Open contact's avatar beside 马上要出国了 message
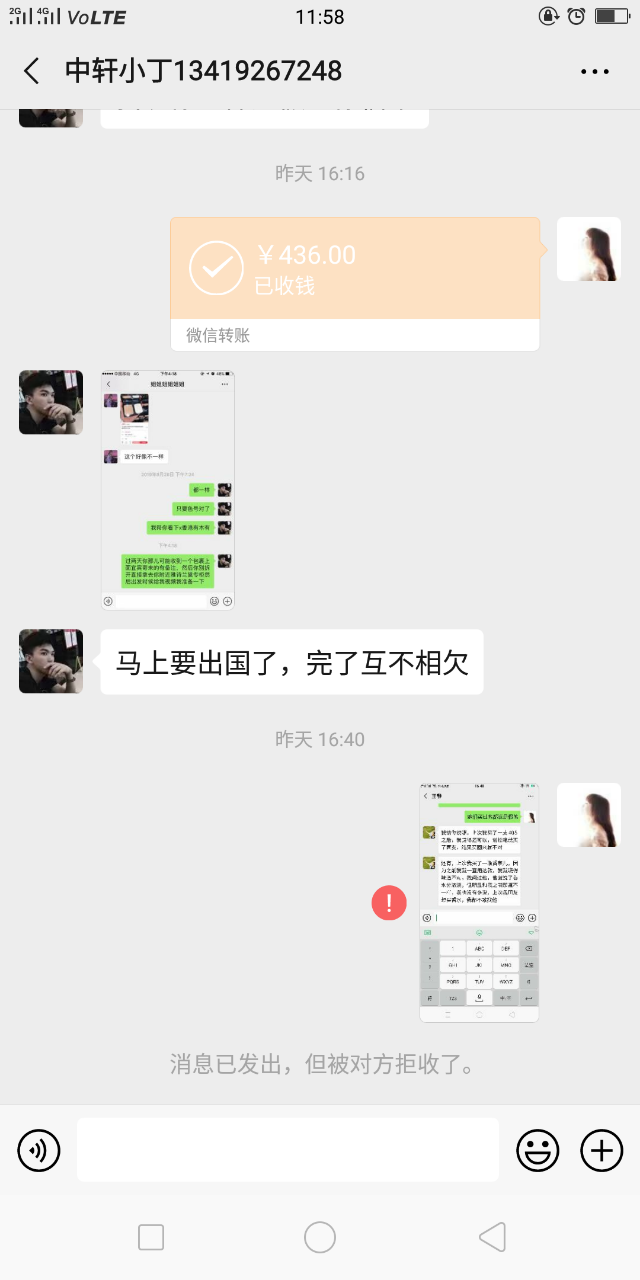The height and width of the screenshot is (1280, 640). 51,661
